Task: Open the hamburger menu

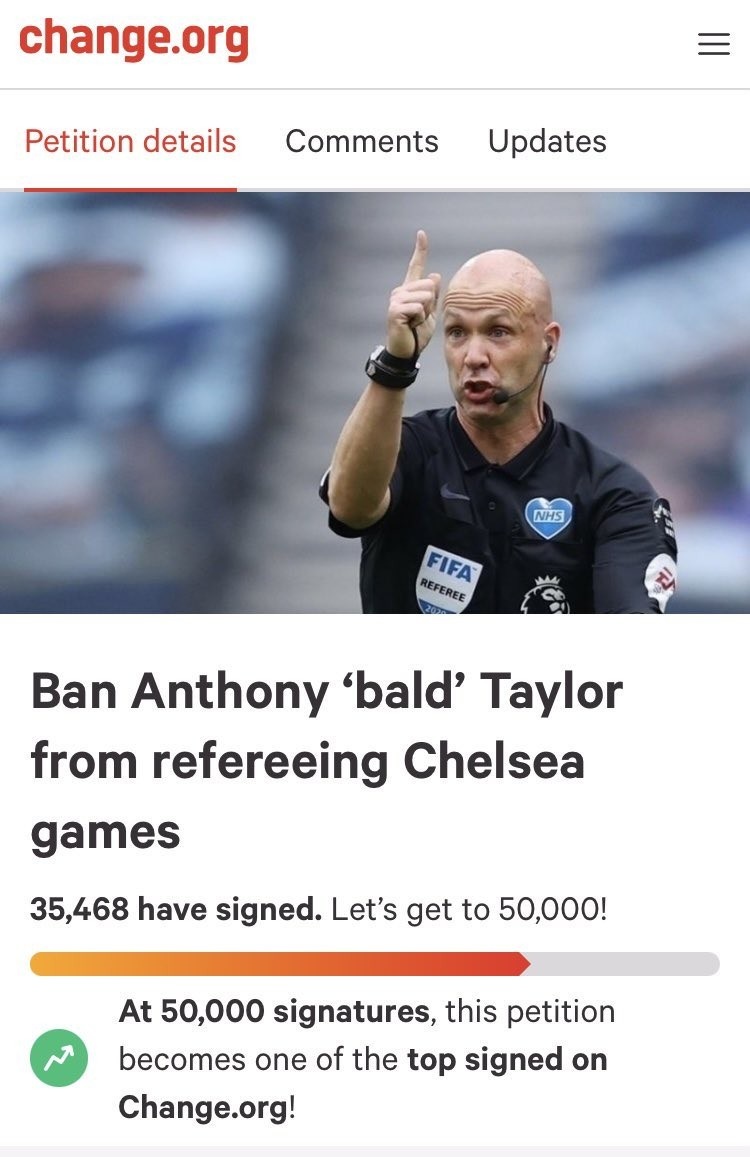Action: (713, 44)
